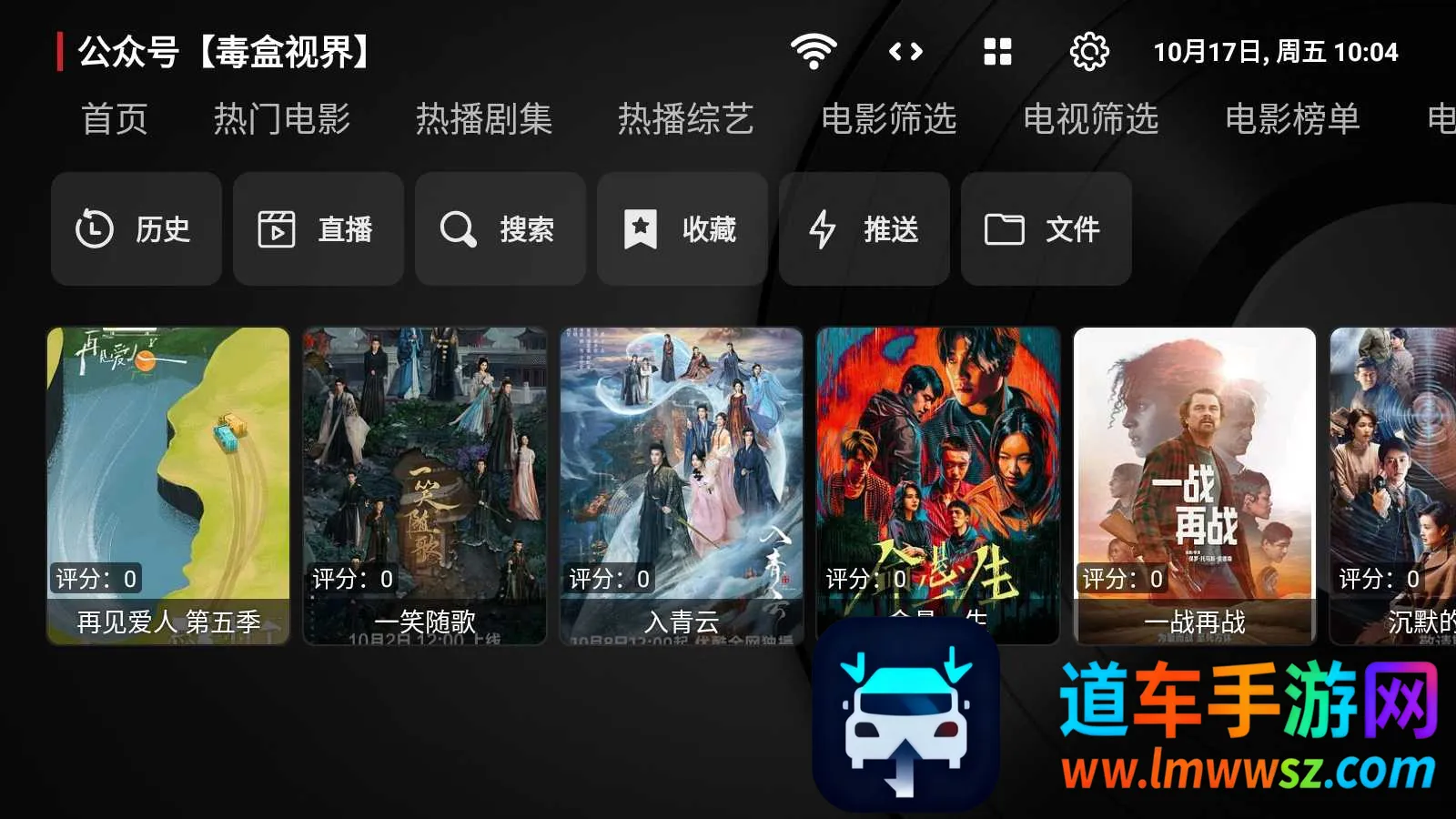1456x819 pixels.
Task: Open the 直播 live section
Action: [x=318, y=228]
